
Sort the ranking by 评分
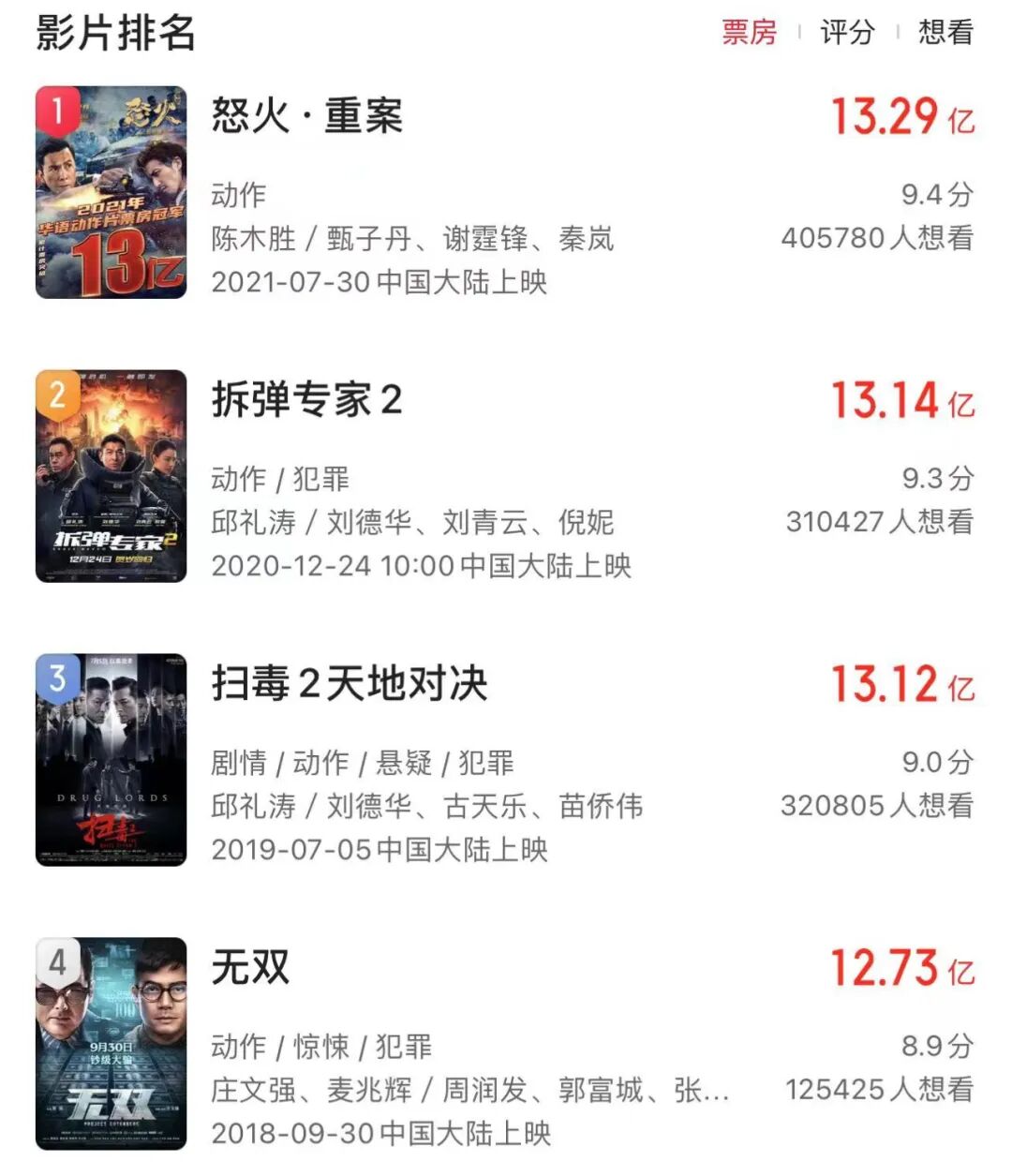(x=847, y=33)
